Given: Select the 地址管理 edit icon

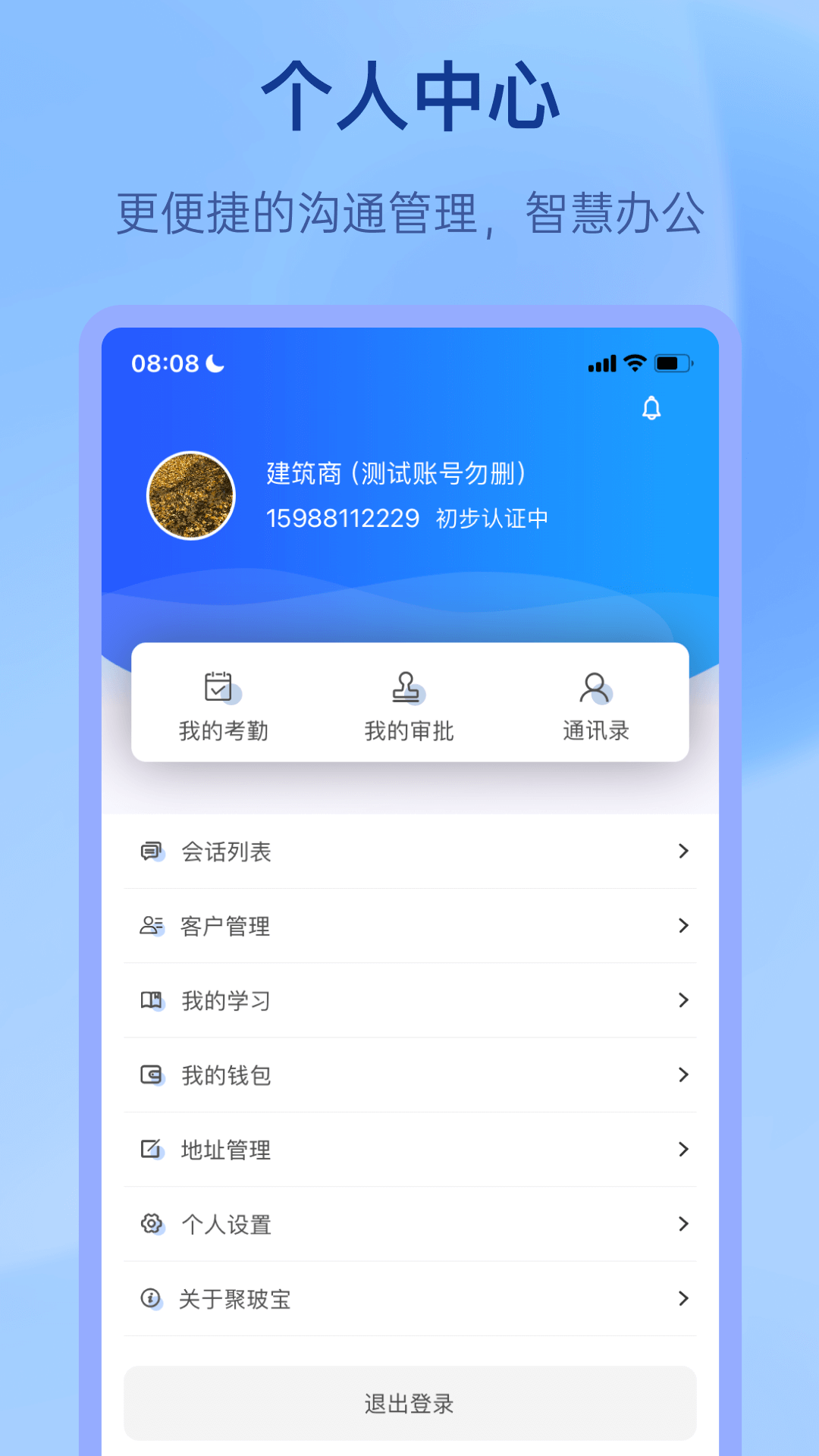Looking at the screenshot, I should coord(152,1149).
